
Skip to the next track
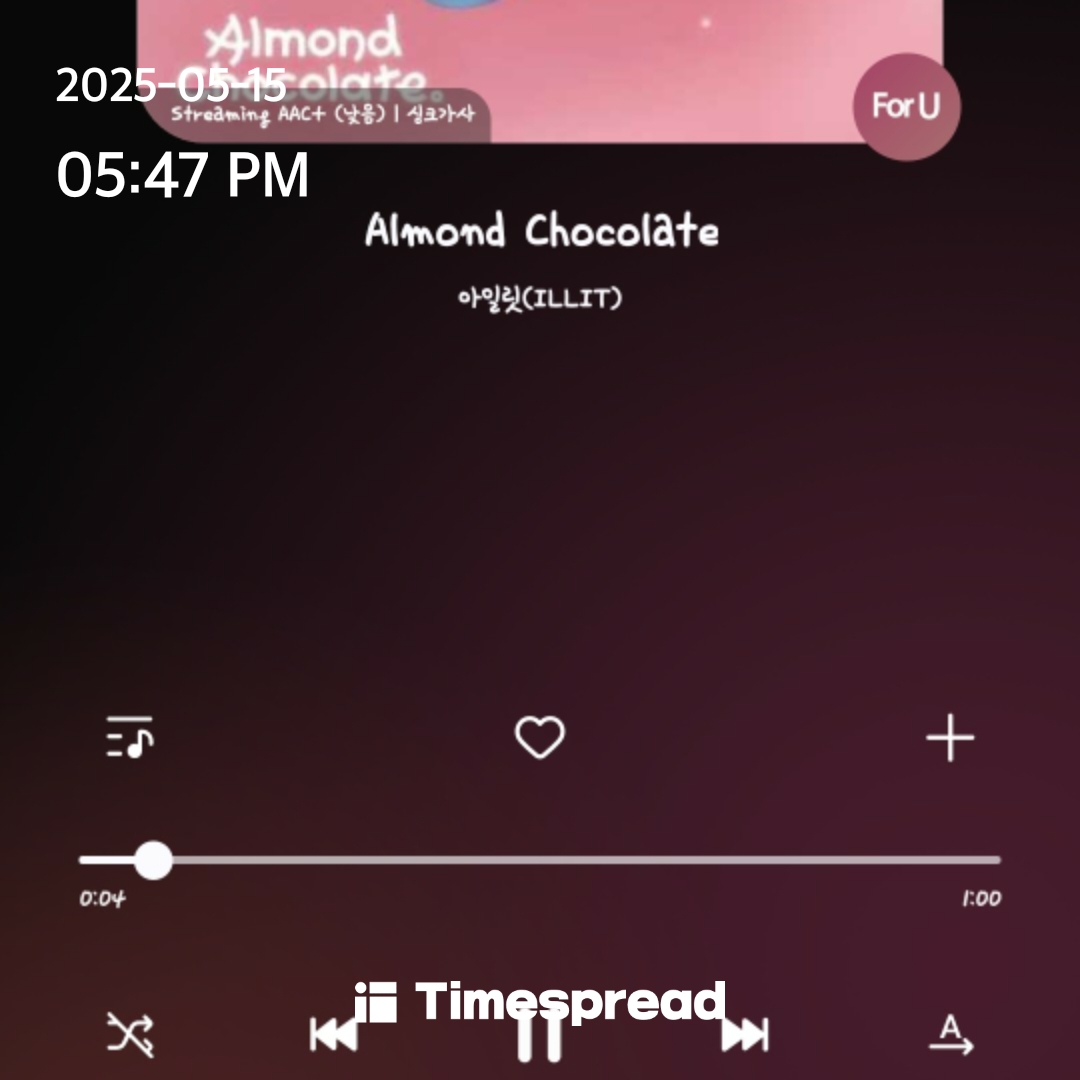pos(745,1035)
